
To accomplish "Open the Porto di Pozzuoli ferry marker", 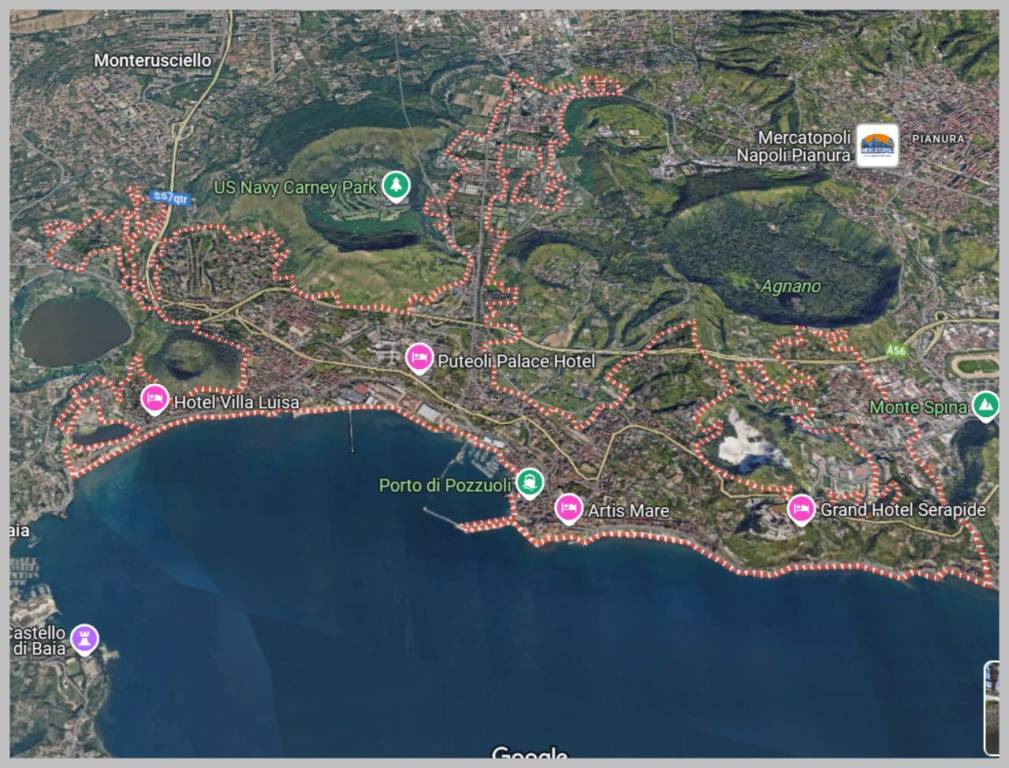I will click(x=530, y=483).
